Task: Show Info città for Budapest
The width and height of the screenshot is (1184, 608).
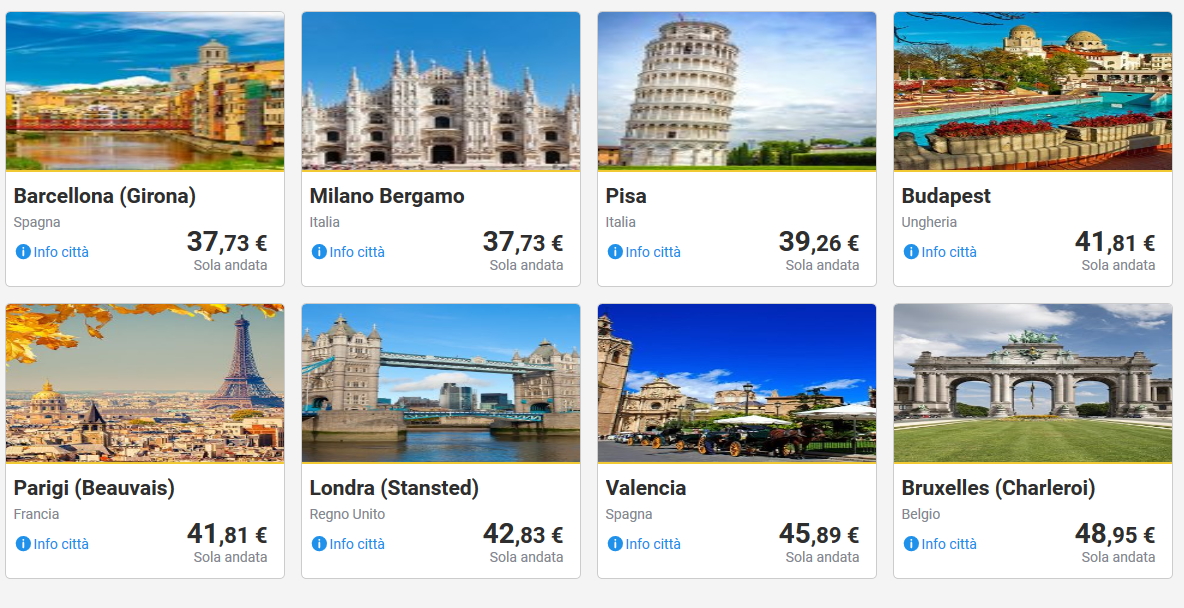Action: [x=941, y=252]
